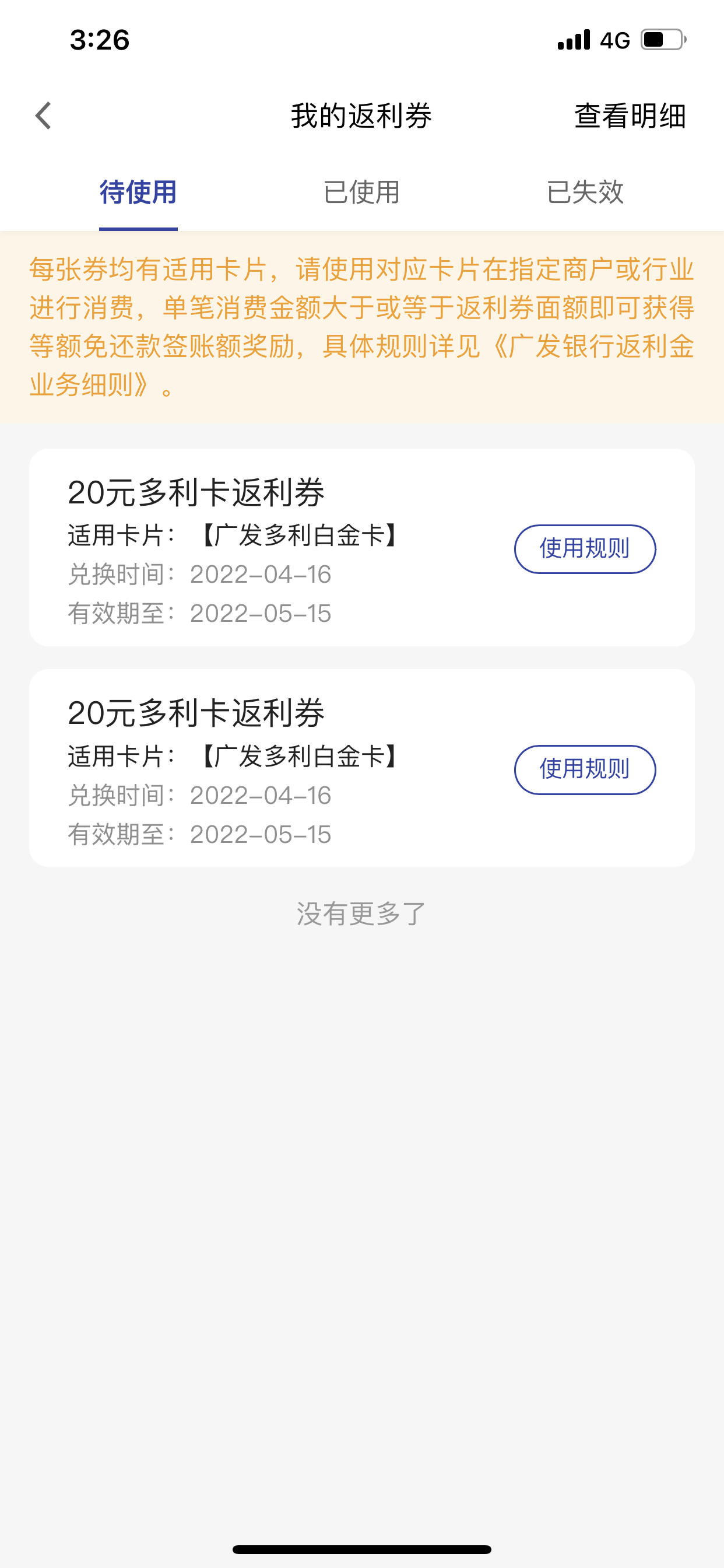Screen dimensions: 724x1568
Task: Switch to the 已失效 tab
Action: 585,192
